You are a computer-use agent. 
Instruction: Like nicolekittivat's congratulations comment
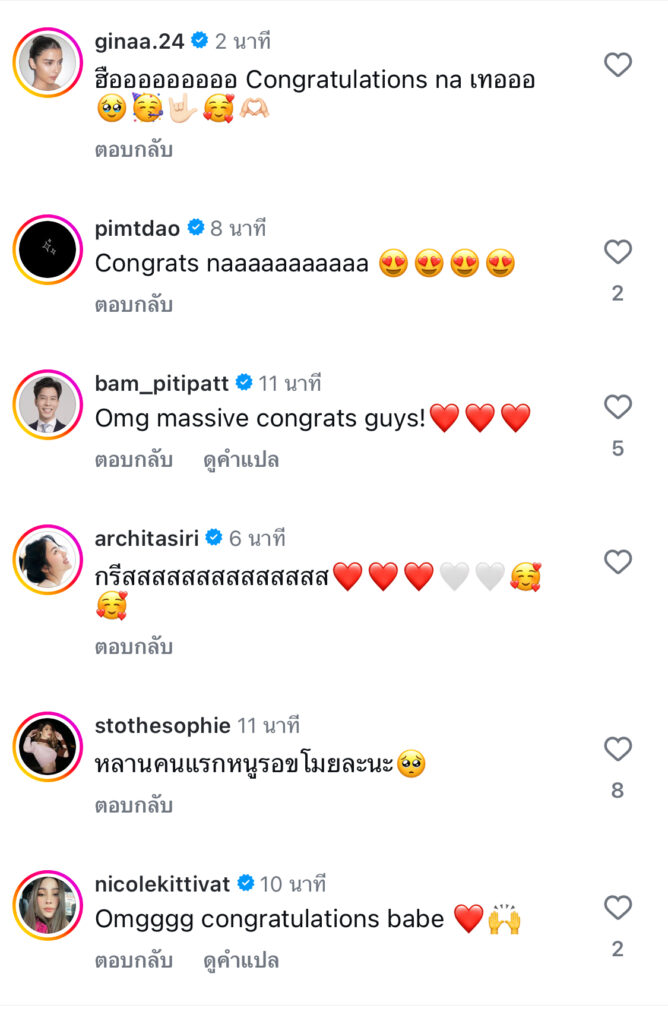coord(618,907)
